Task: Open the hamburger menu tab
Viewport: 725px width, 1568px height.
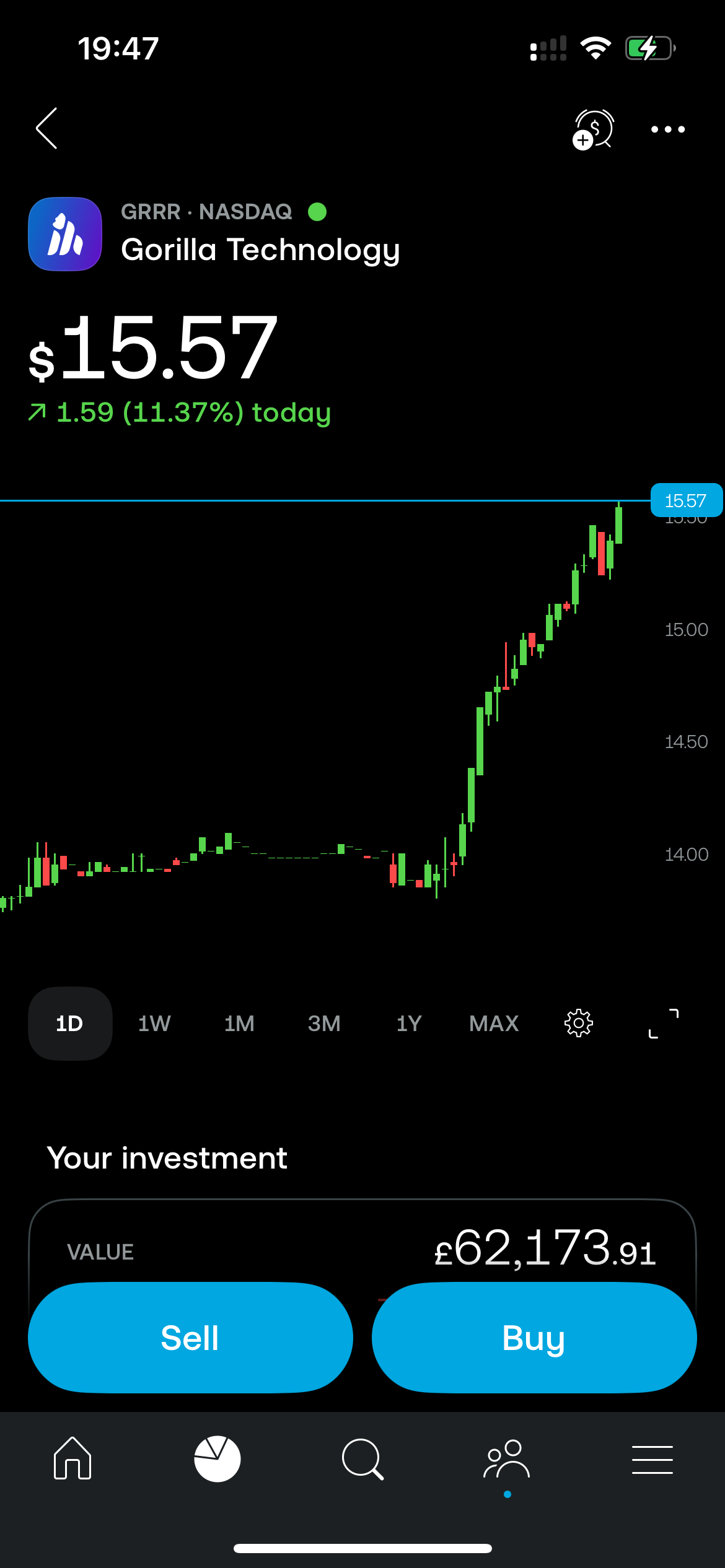Action: click(652, 1459)
